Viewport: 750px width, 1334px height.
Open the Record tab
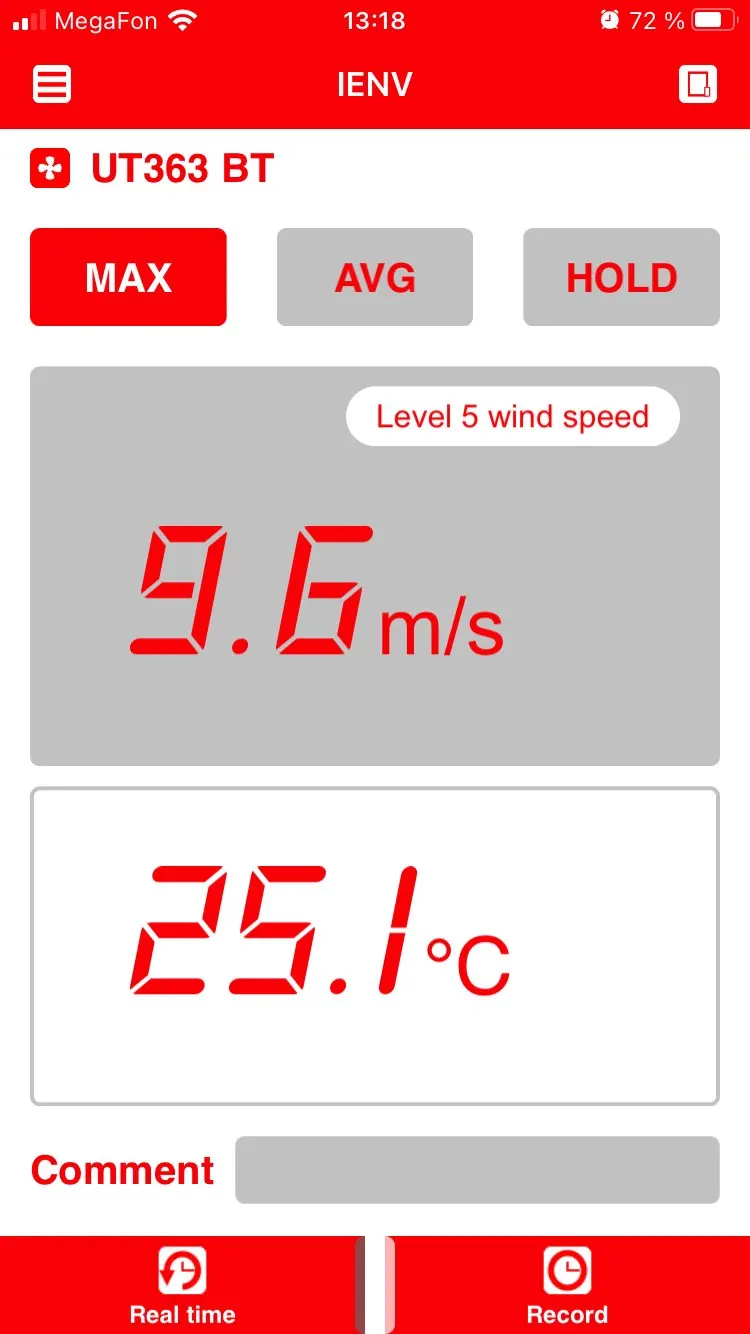[567, 1285]
